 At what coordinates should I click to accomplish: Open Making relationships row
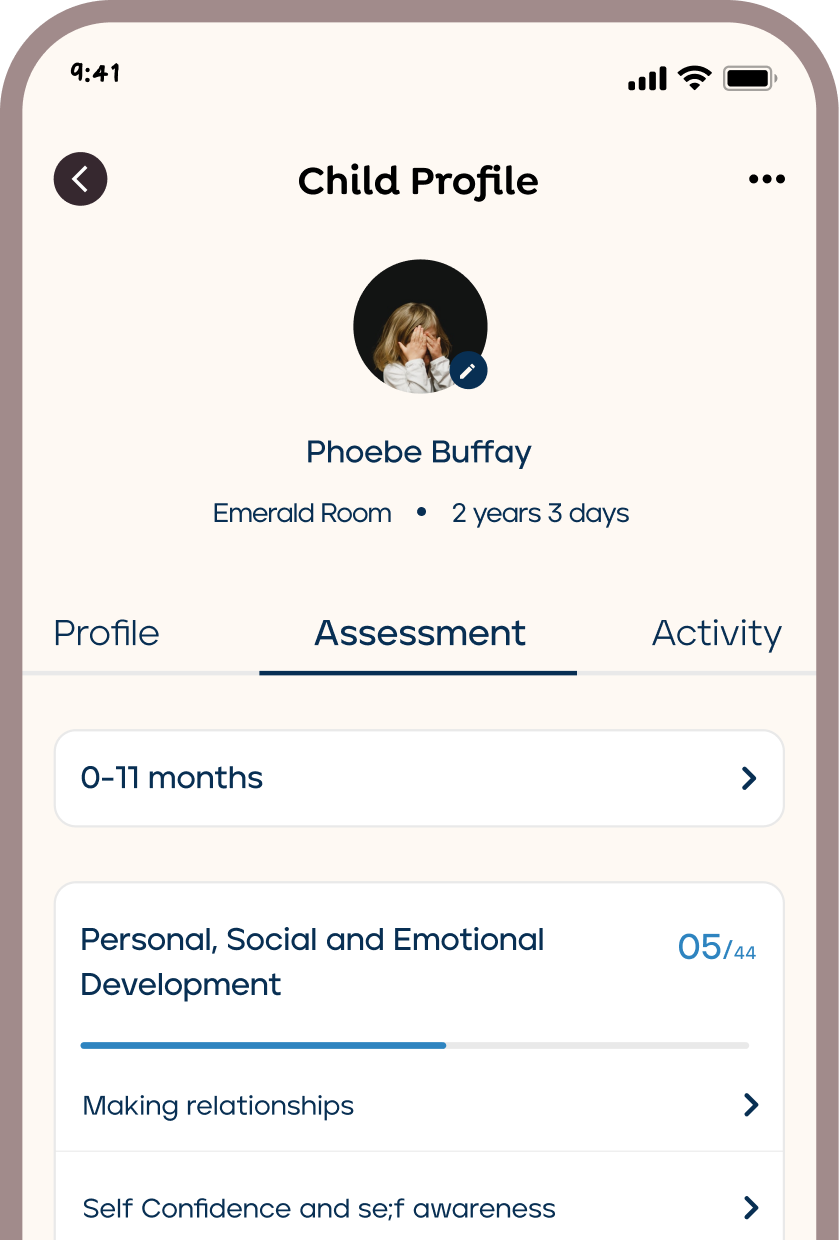coord(419,1105)
